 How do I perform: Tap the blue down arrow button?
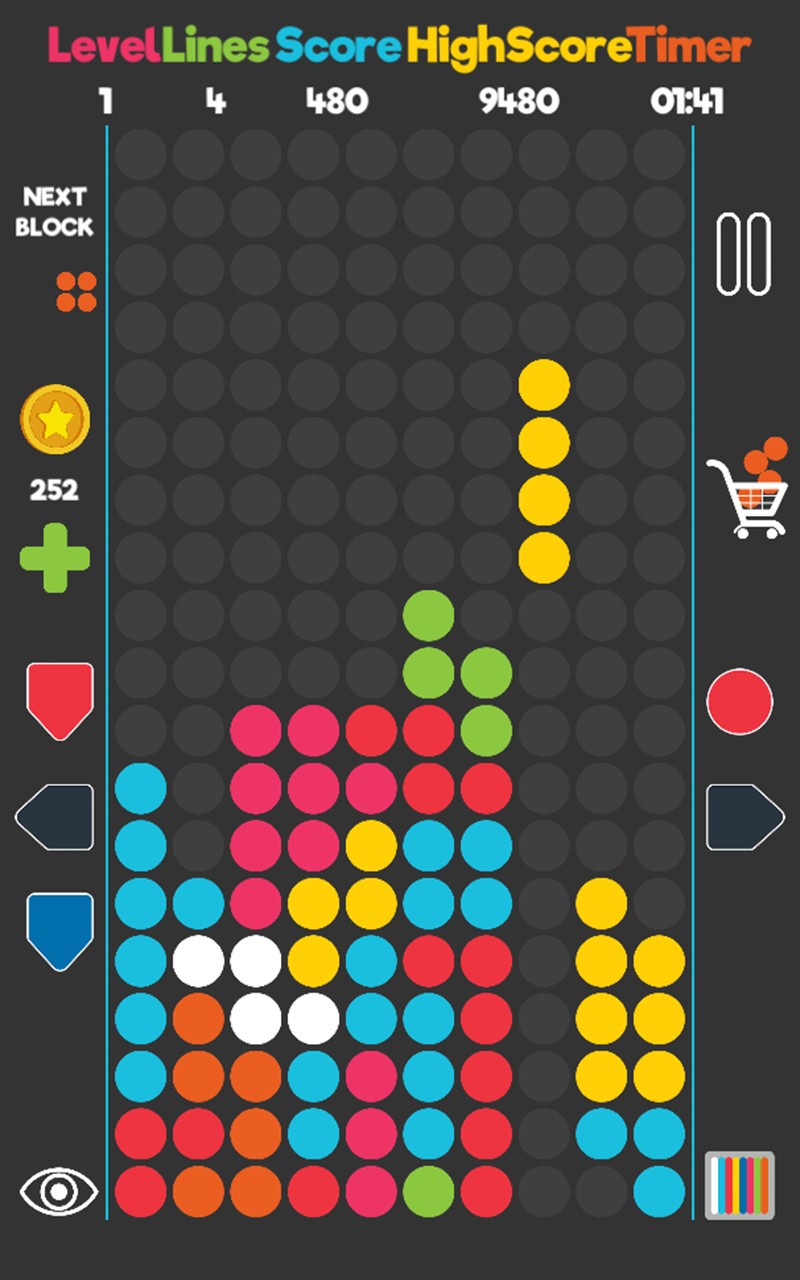pyautogui.click(x=60, y=930)
